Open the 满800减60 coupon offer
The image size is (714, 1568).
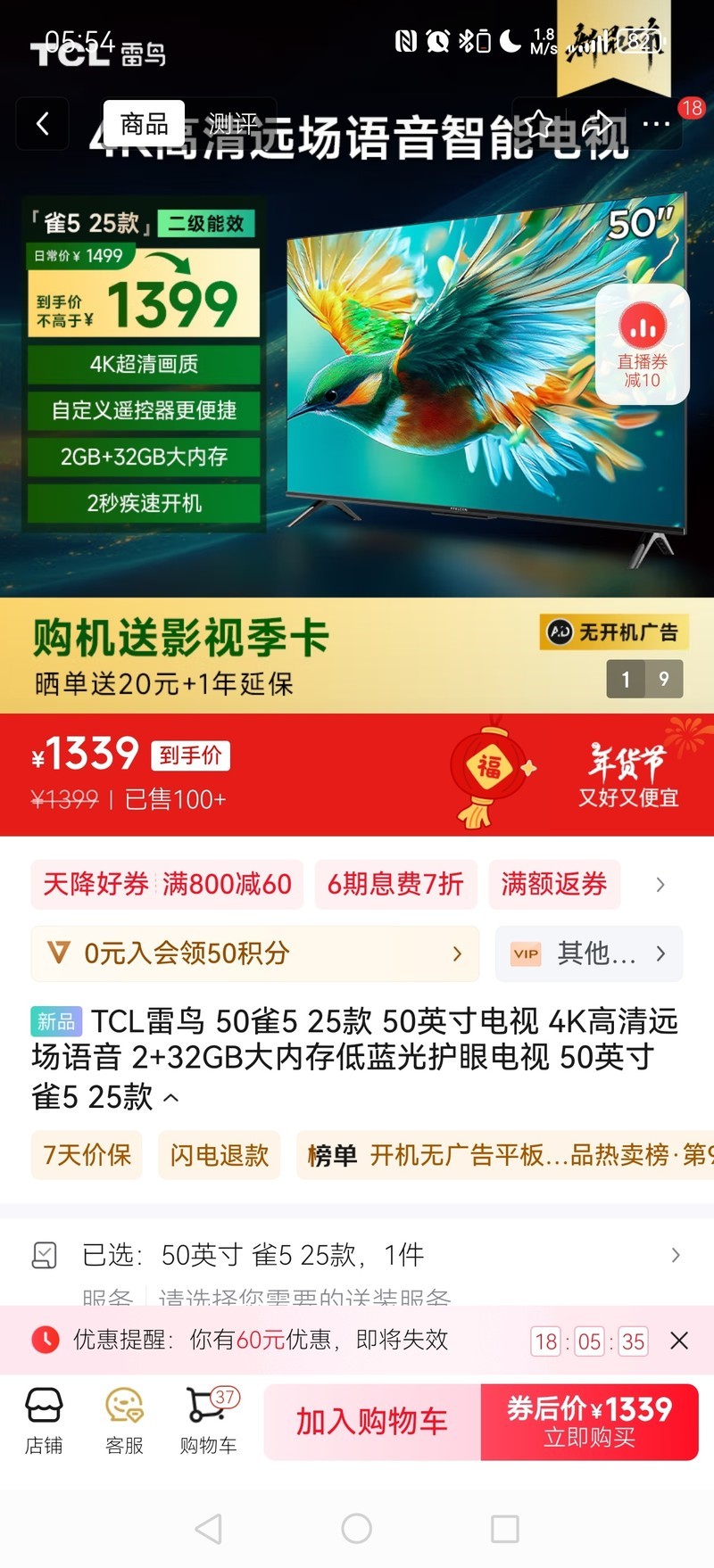click(168, 884)
